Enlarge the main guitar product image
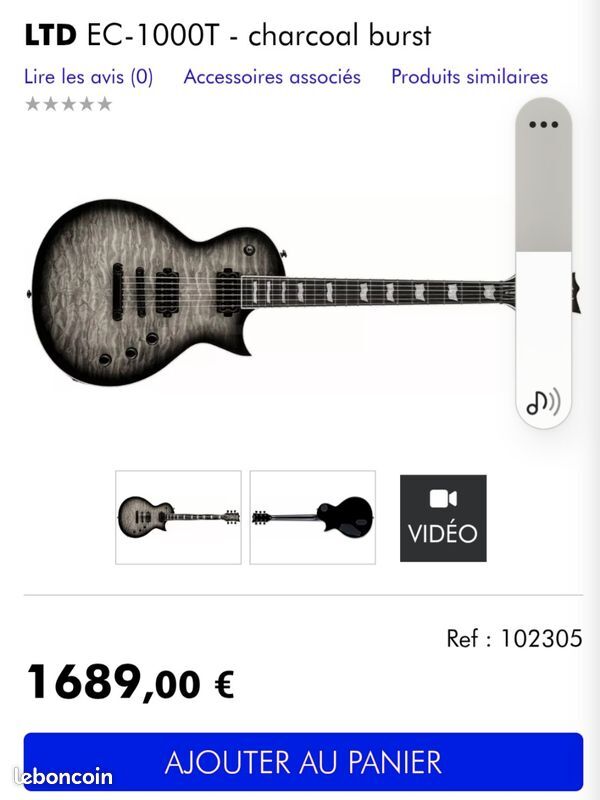 [x=270, y=290]
